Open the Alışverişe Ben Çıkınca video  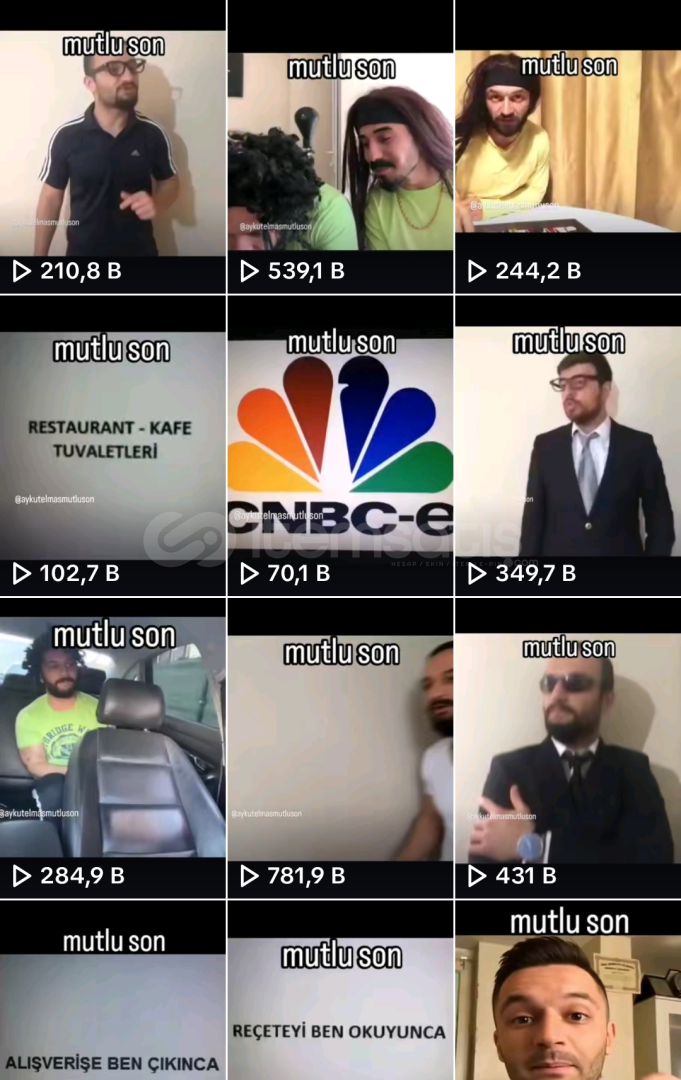point(112,1000)
